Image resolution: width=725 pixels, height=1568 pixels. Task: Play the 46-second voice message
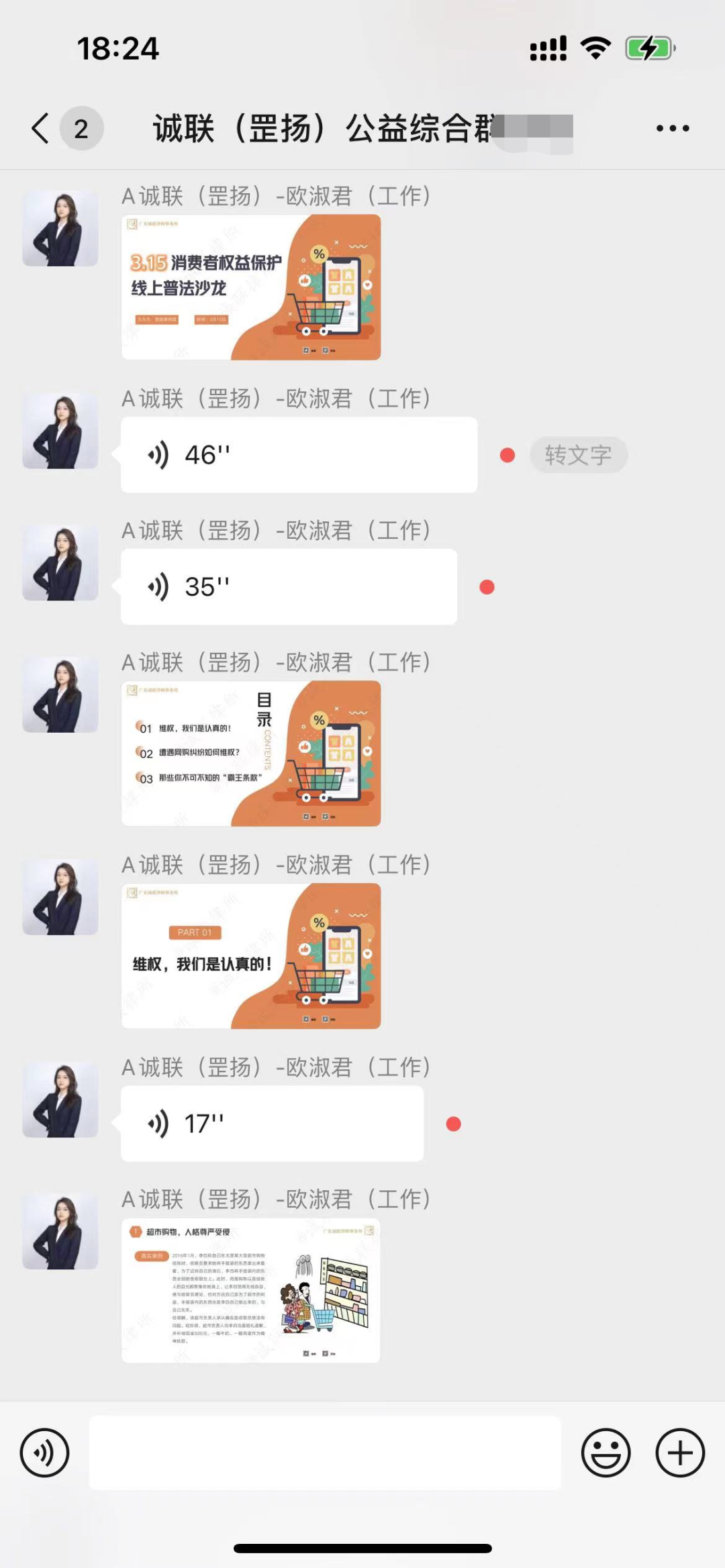(x=299, y=455)
